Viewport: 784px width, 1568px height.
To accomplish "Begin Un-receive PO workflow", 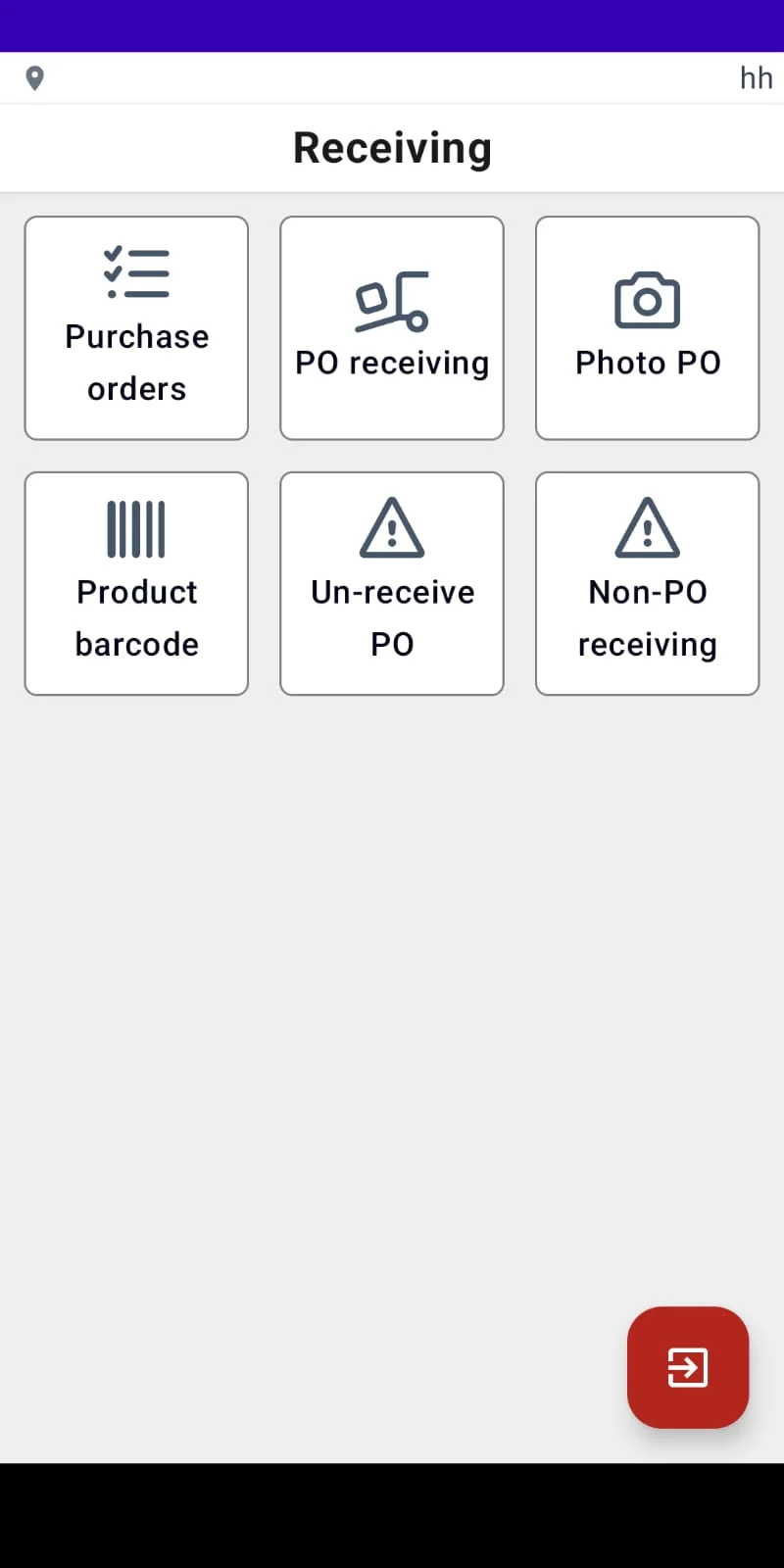I will (392, 584).
